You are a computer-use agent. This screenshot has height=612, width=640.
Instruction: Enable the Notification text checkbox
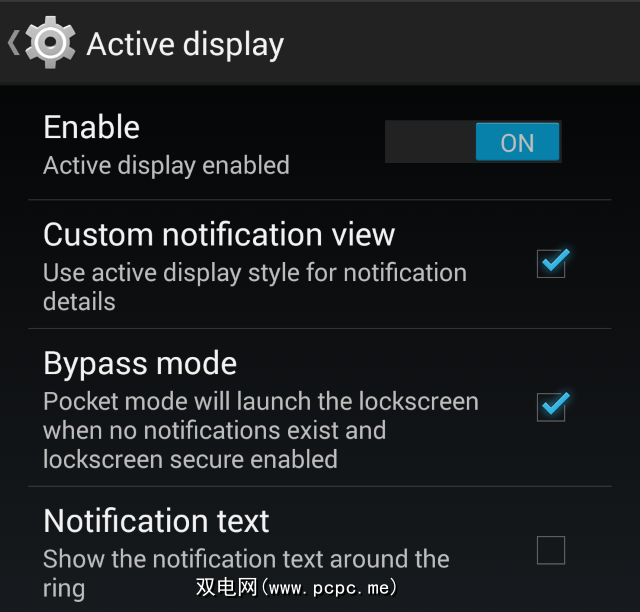coord(551,550)
